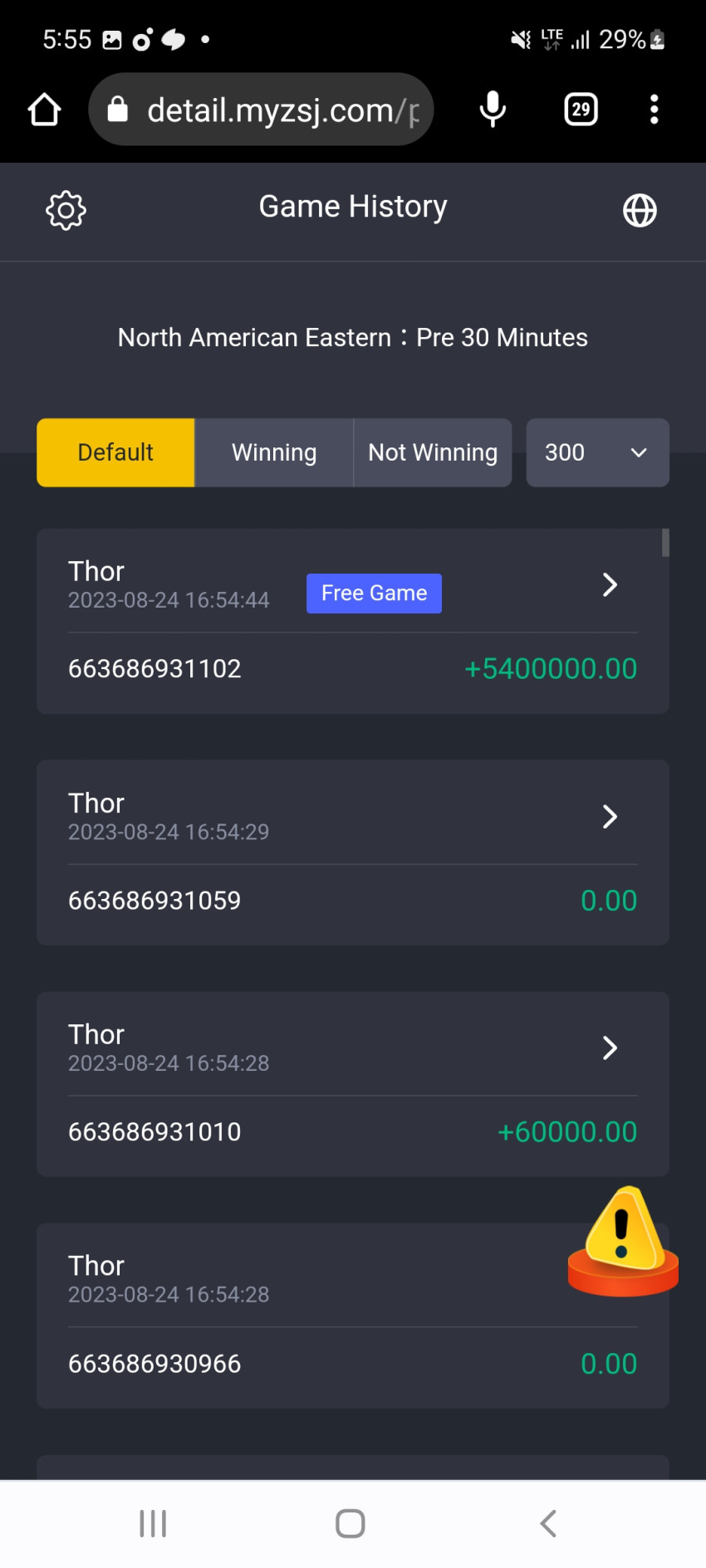
Task: Tap the yellow warning alert button
Action: 623,1241
